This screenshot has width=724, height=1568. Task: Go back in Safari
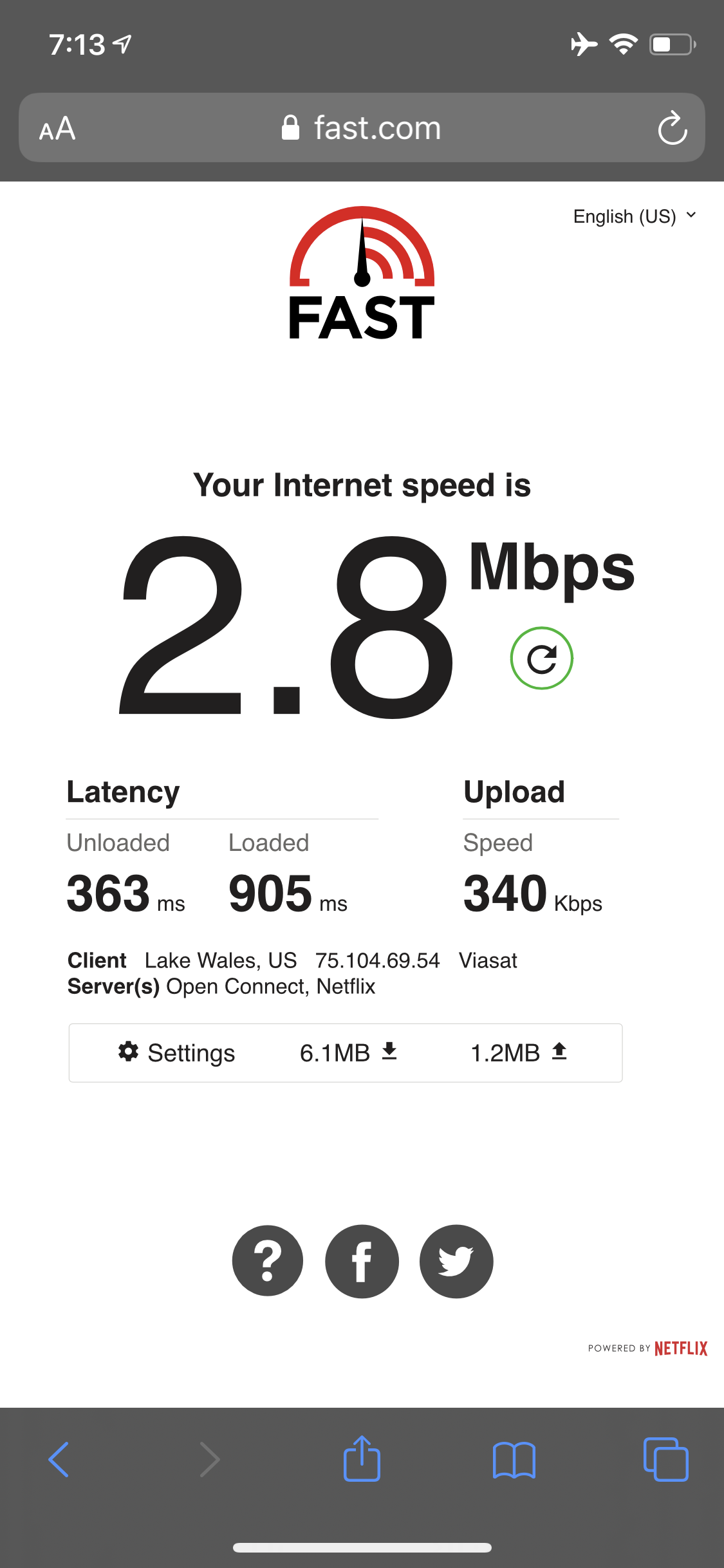[59, 1459]
